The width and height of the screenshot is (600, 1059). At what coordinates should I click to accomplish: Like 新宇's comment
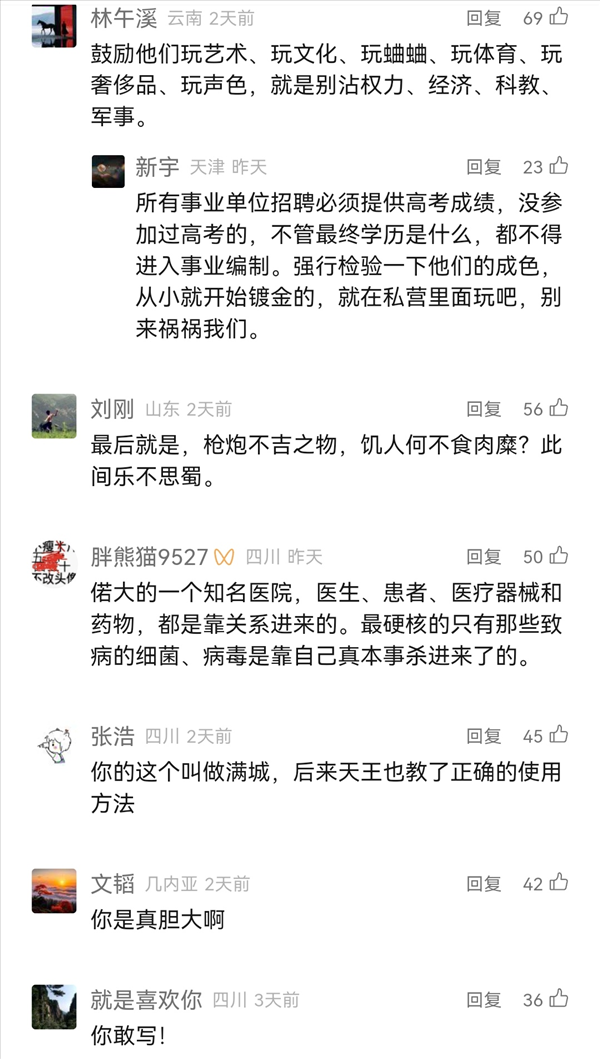tap(559, 166)
